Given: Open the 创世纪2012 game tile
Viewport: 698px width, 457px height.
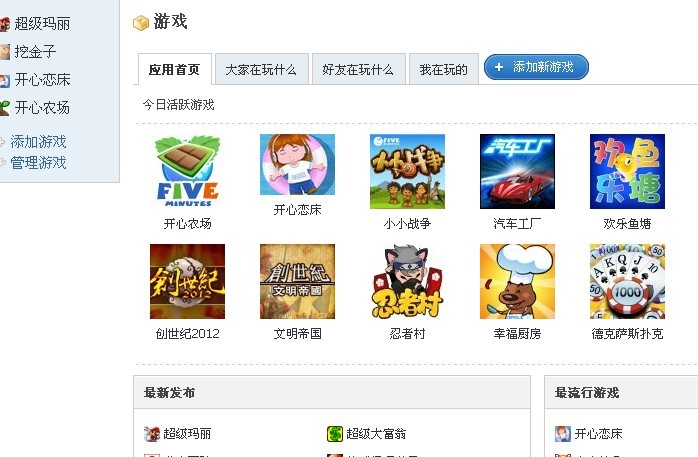Looking at the screenshot, I should (187, 282).
